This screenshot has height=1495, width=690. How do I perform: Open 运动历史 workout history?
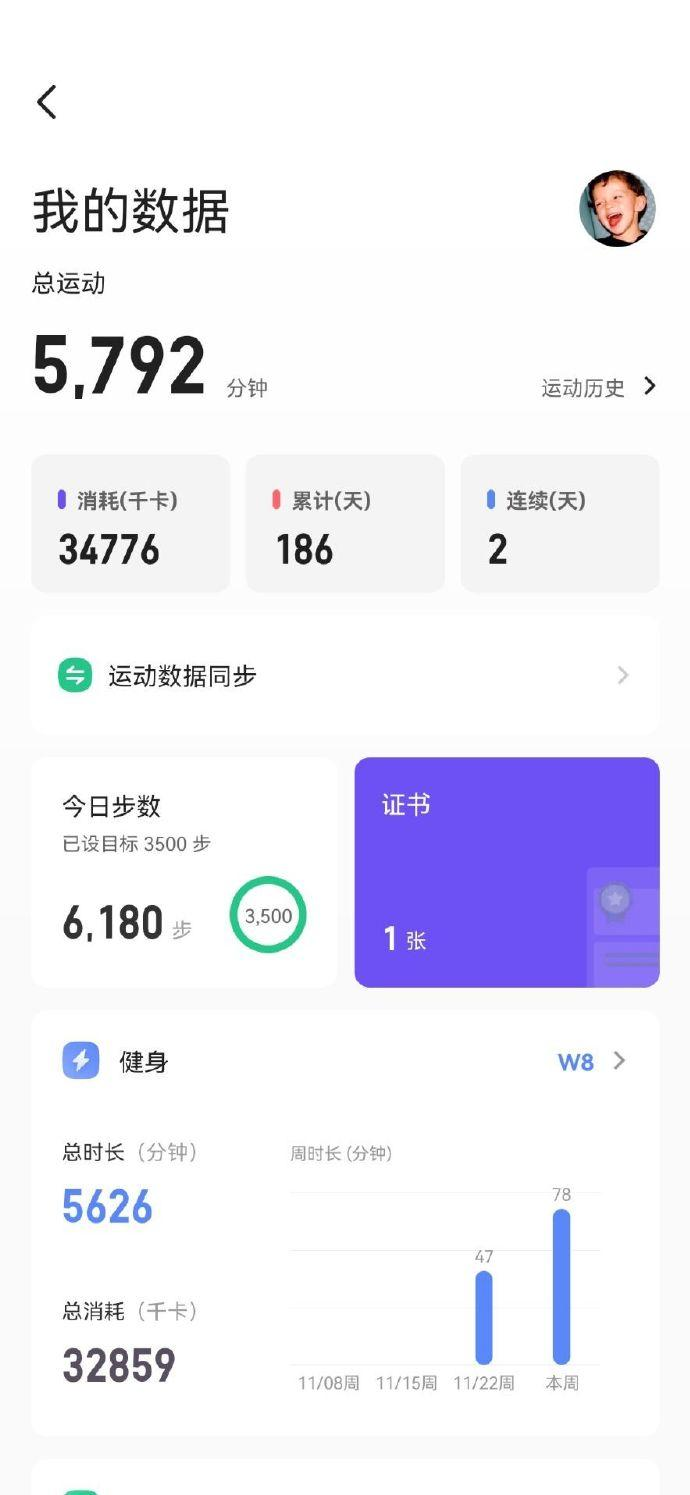coord(598,387)
